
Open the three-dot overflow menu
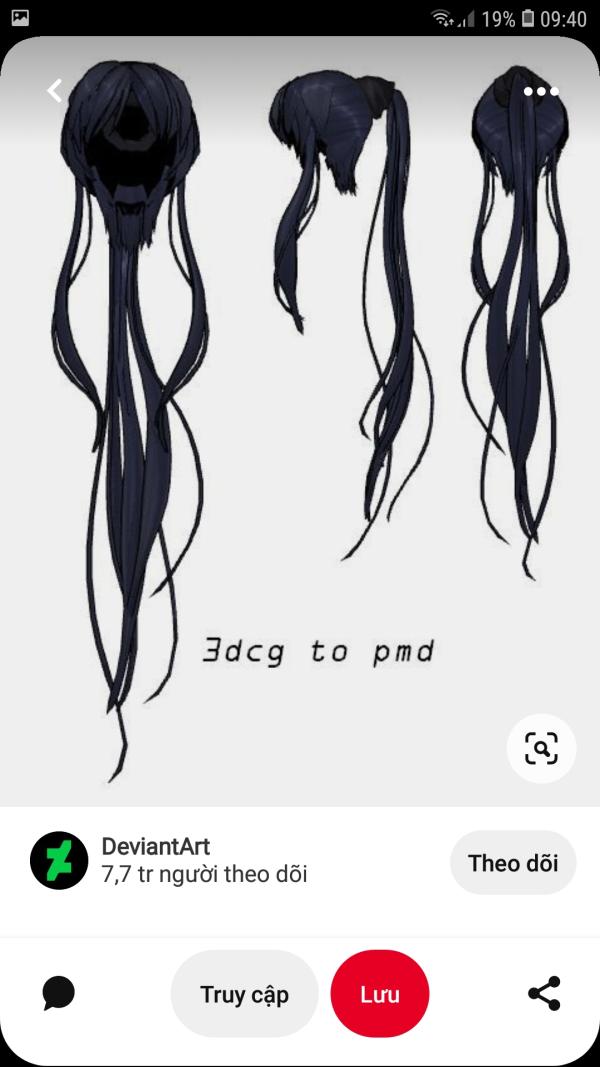tap(541, 91)
